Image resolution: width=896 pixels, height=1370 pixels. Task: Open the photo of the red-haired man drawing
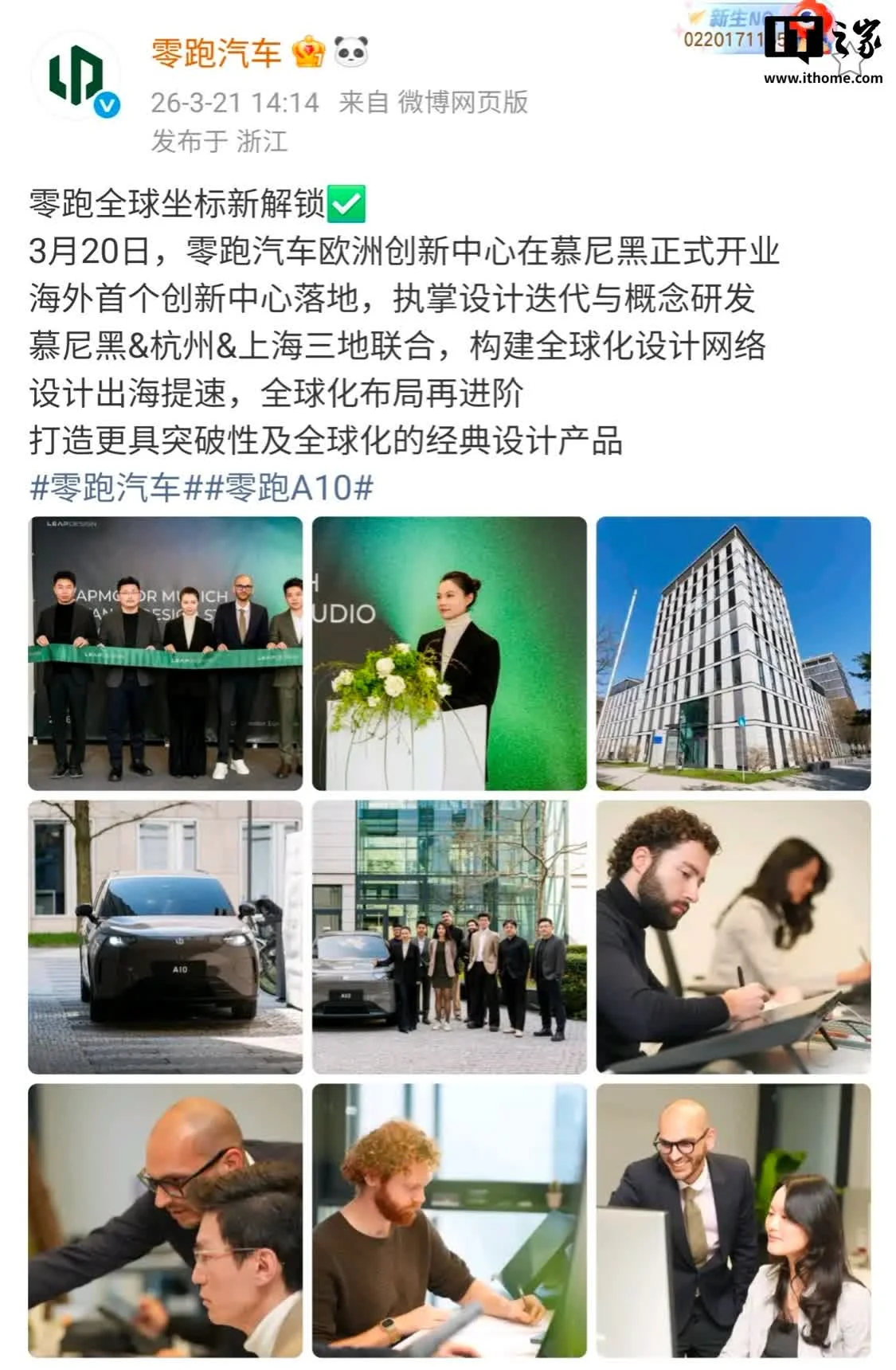449,1220
